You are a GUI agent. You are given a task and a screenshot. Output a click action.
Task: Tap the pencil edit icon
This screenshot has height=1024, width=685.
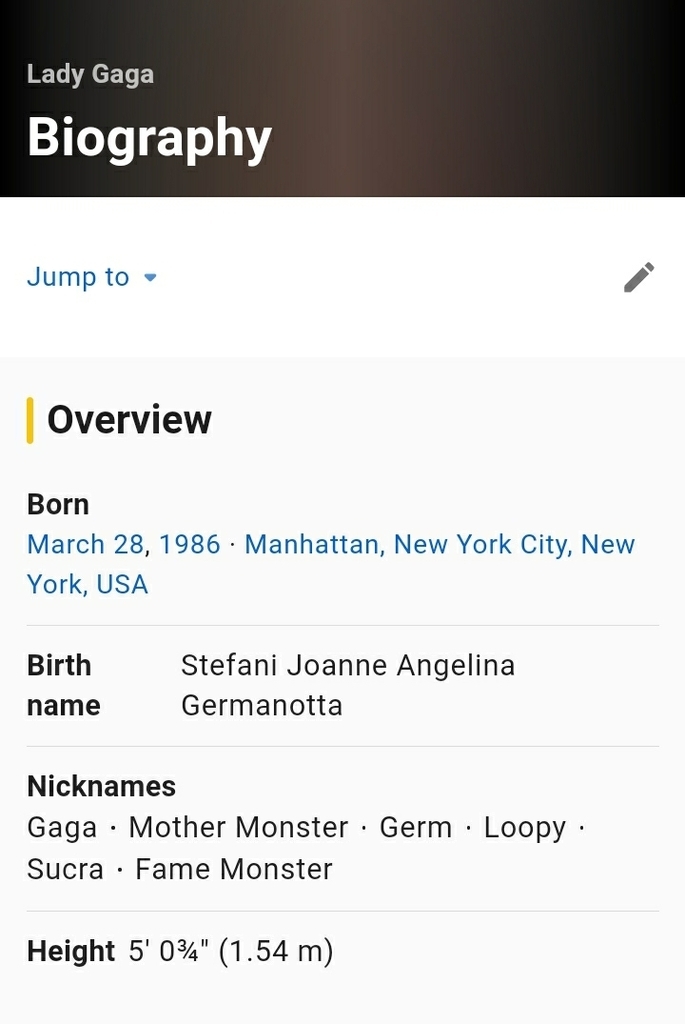(639, 277)
